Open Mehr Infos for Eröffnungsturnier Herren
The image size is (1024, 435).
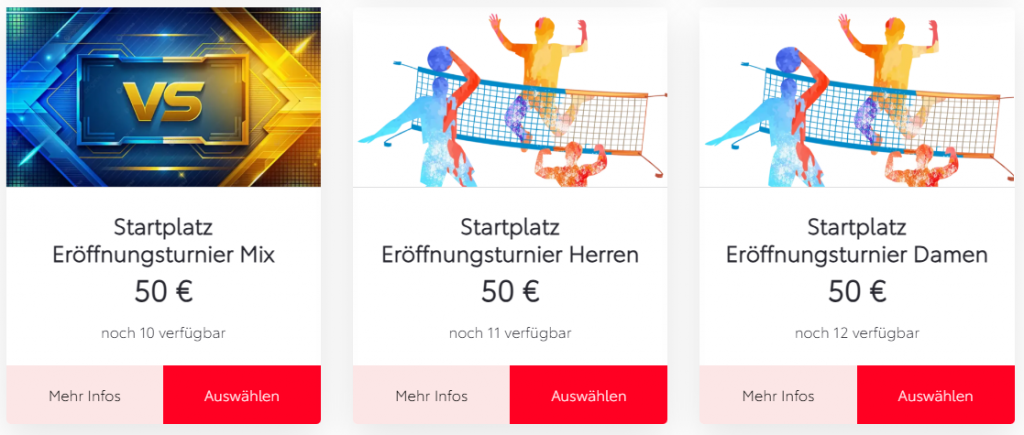tap(431, 395)
